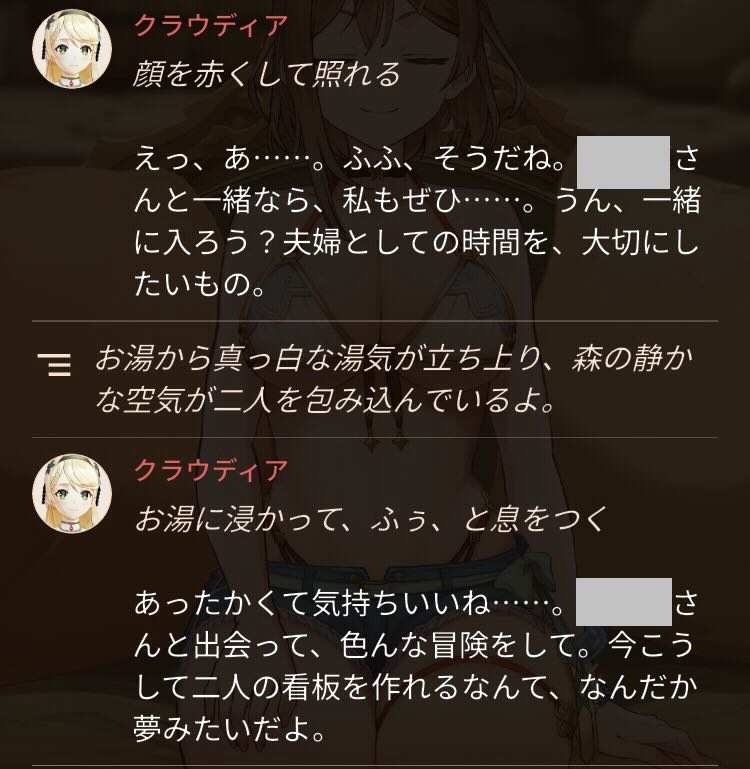The image size is (750, 769).
Task: Open クラウディア's avatar beside the お湯に浸かって message
Action: coord(72,493)
